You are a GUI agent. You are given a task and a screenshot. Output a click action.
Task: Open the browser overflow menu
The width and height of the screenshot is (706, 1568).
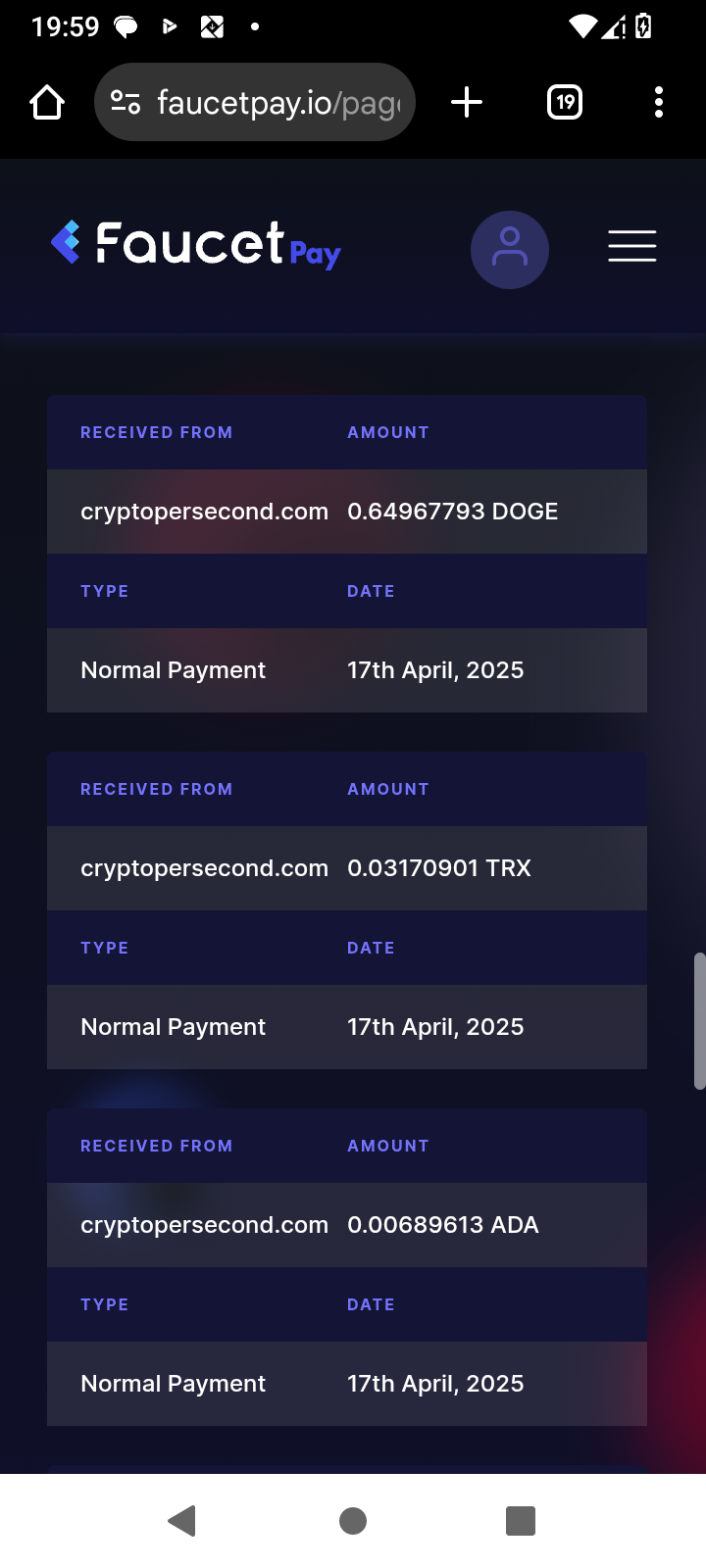659,102
